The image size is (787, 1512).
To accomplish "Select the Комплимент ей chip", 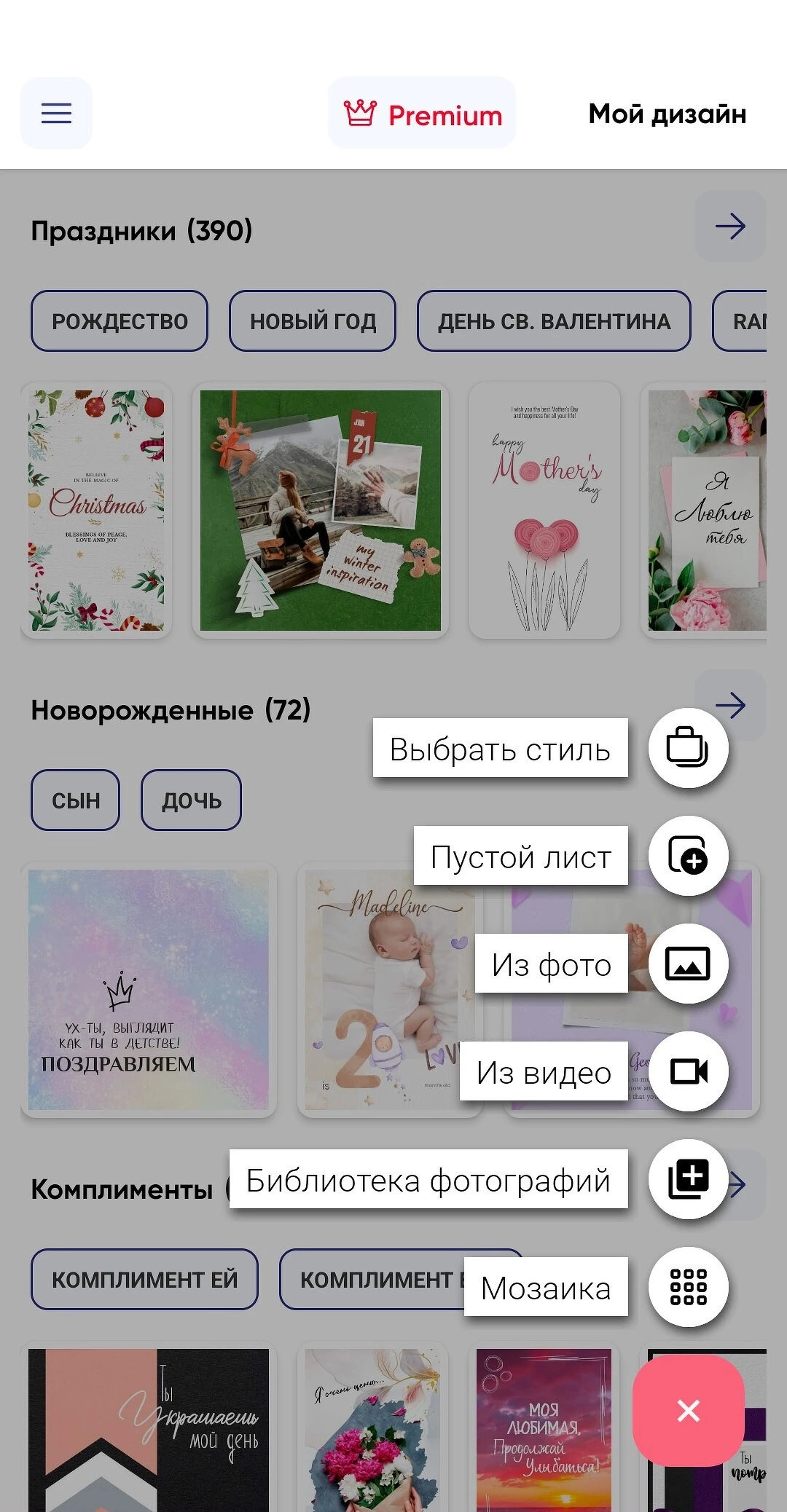I will [x=144, y=1280].
